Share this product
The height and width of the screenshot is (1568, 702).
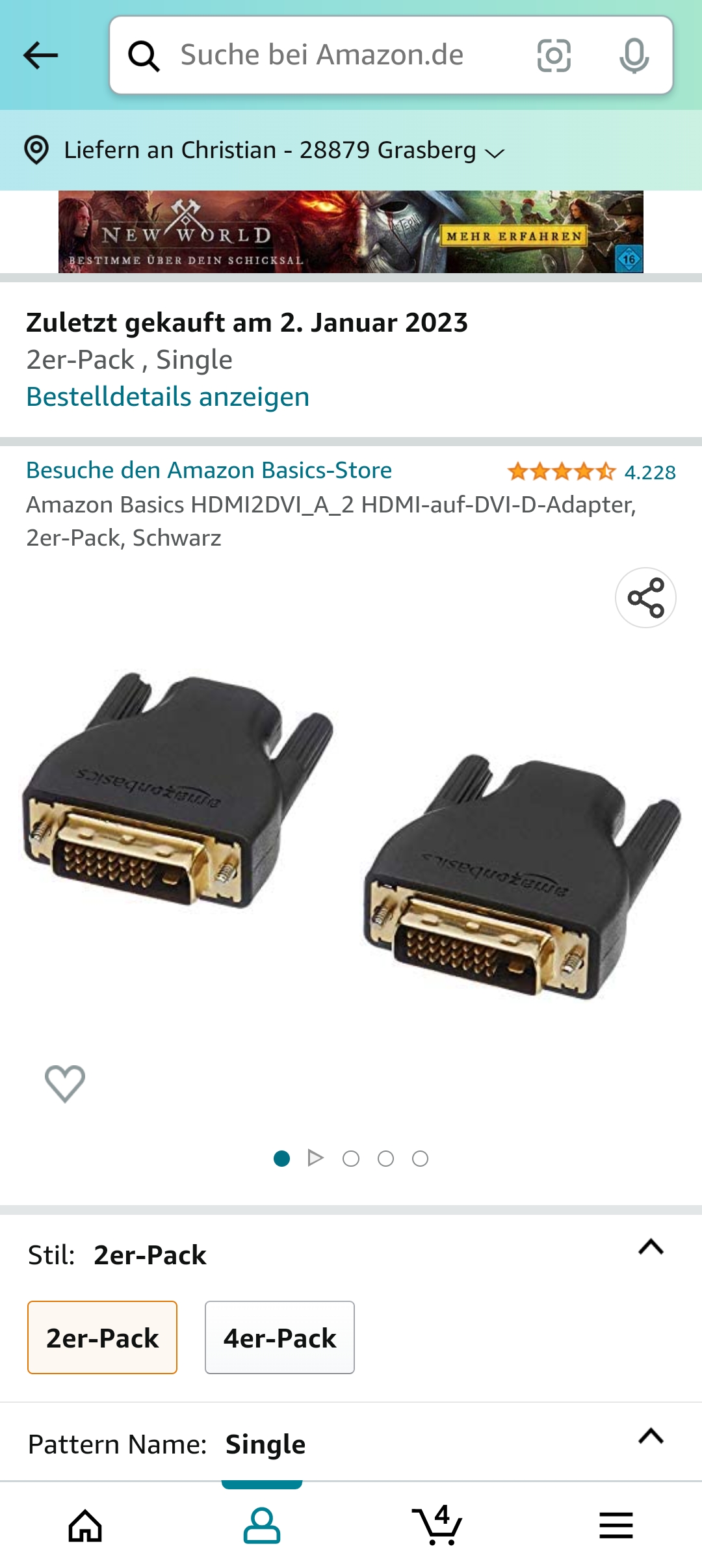pos(645,598)
